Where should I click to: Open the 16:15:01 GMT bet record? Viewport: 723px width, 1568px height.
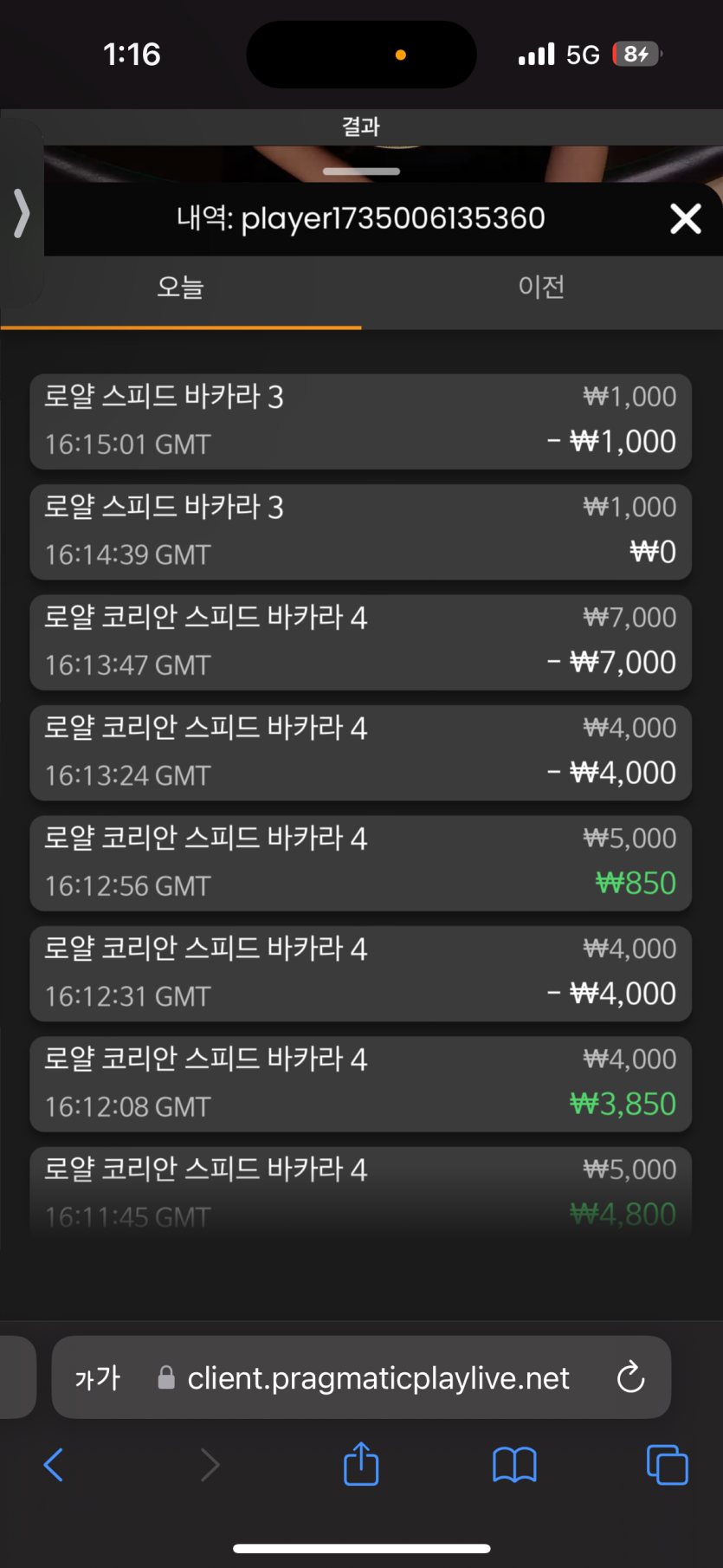pos(360,422)
